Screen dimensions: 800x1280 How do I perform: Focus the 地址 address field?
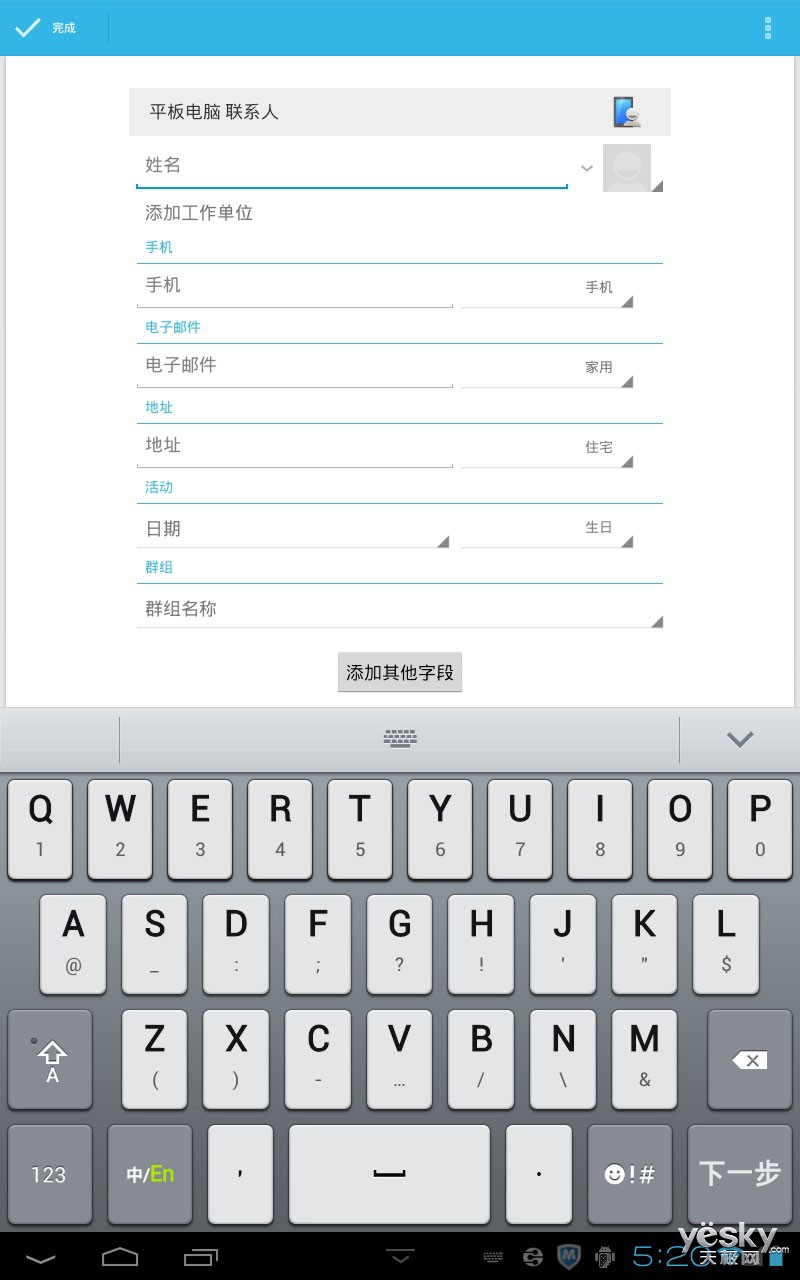point(294,446)
